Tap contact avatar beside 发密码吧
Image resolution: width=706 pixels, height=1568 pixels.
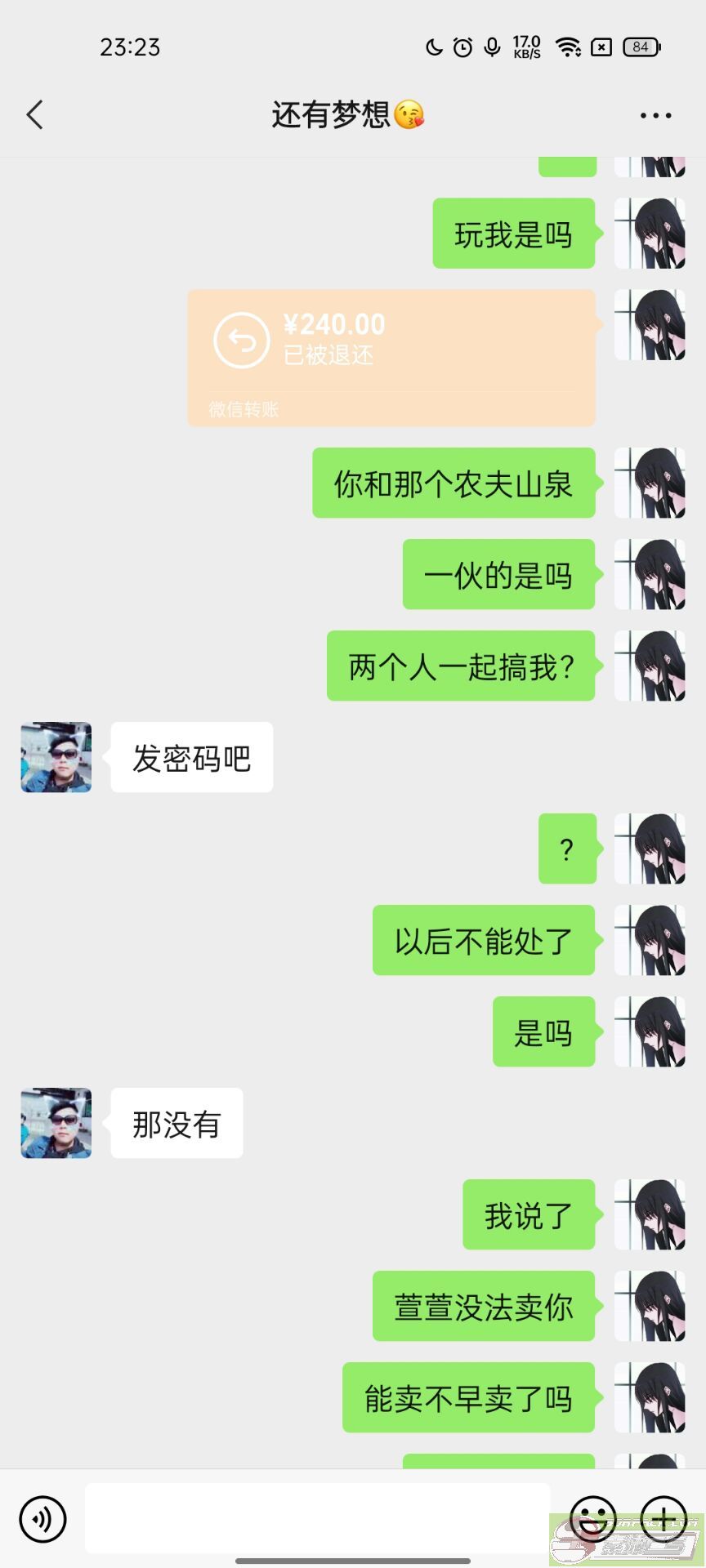pos(56,757)
